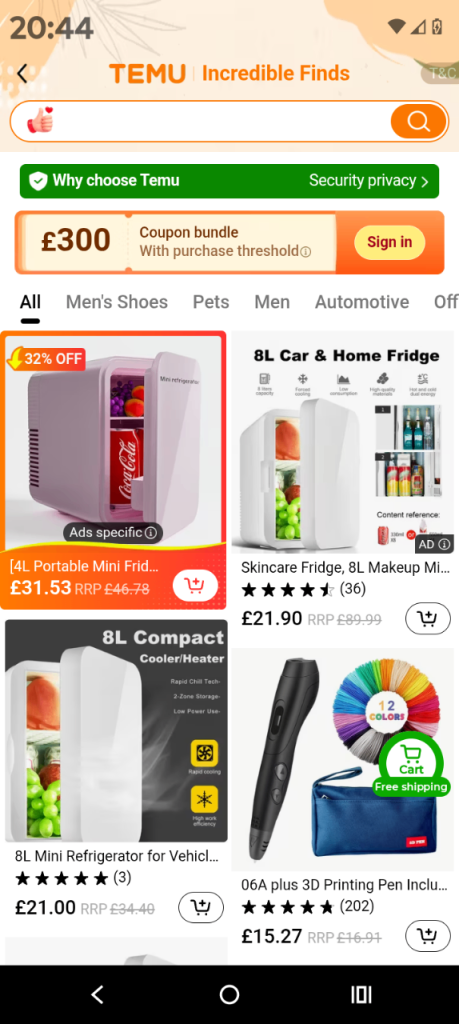Add the £21.00 mini refrigerator to cart
This screenshot has height=1024, width=459.
[200, 907]
